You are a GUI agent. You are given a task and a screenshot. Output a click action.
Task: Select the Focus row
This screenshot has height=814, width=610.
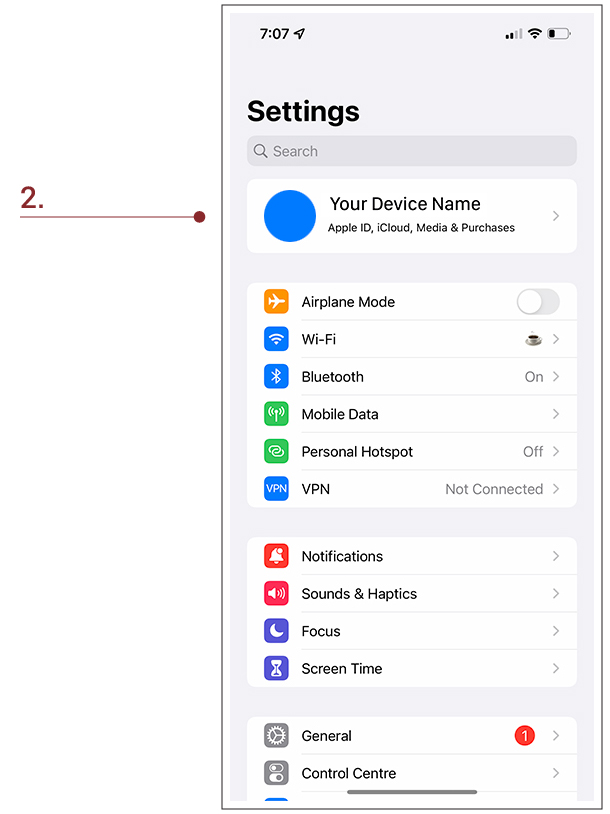point(412,631)
